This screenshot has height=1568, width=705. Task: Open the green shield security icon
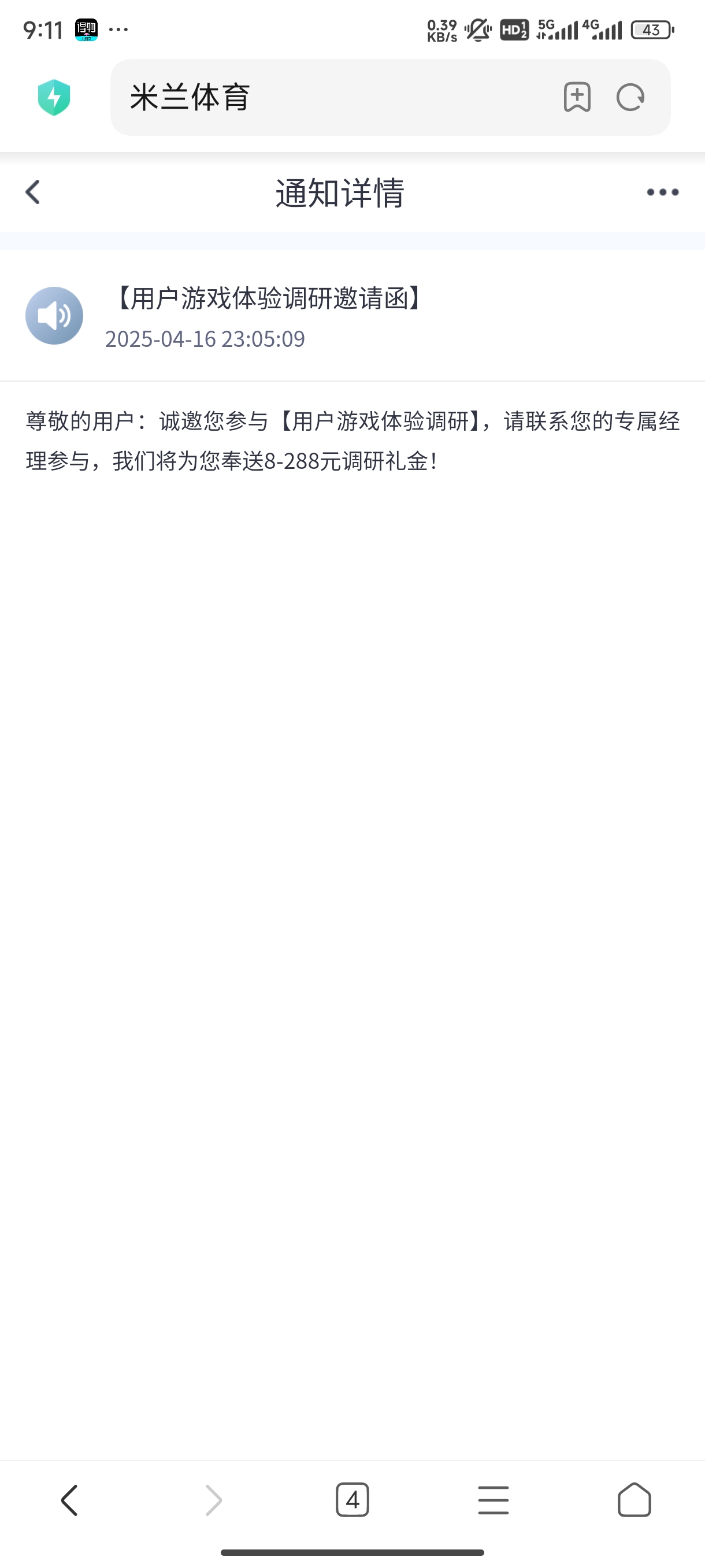tap(54, 97)
